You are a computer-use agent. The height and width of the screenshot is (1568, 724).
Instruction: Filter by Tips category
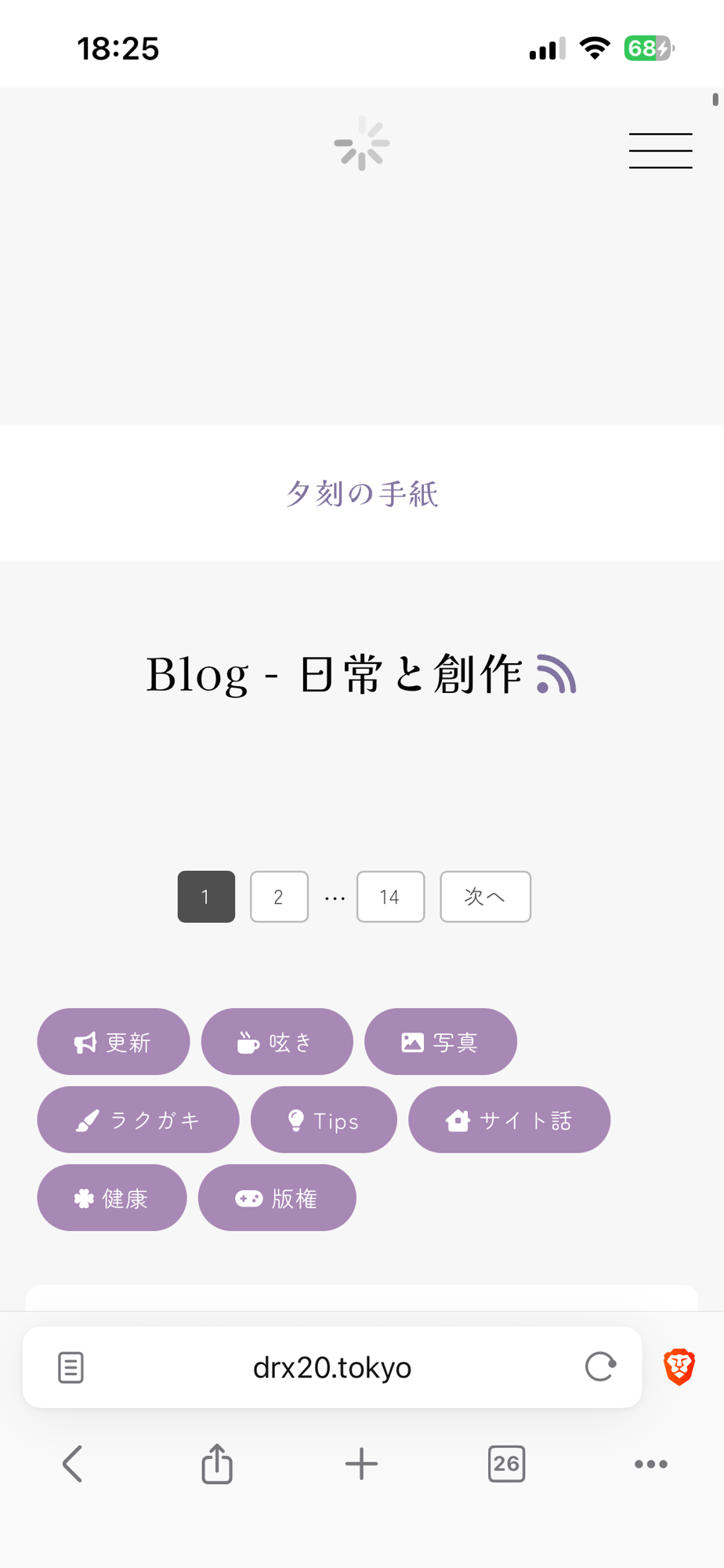click(324, 1120)
